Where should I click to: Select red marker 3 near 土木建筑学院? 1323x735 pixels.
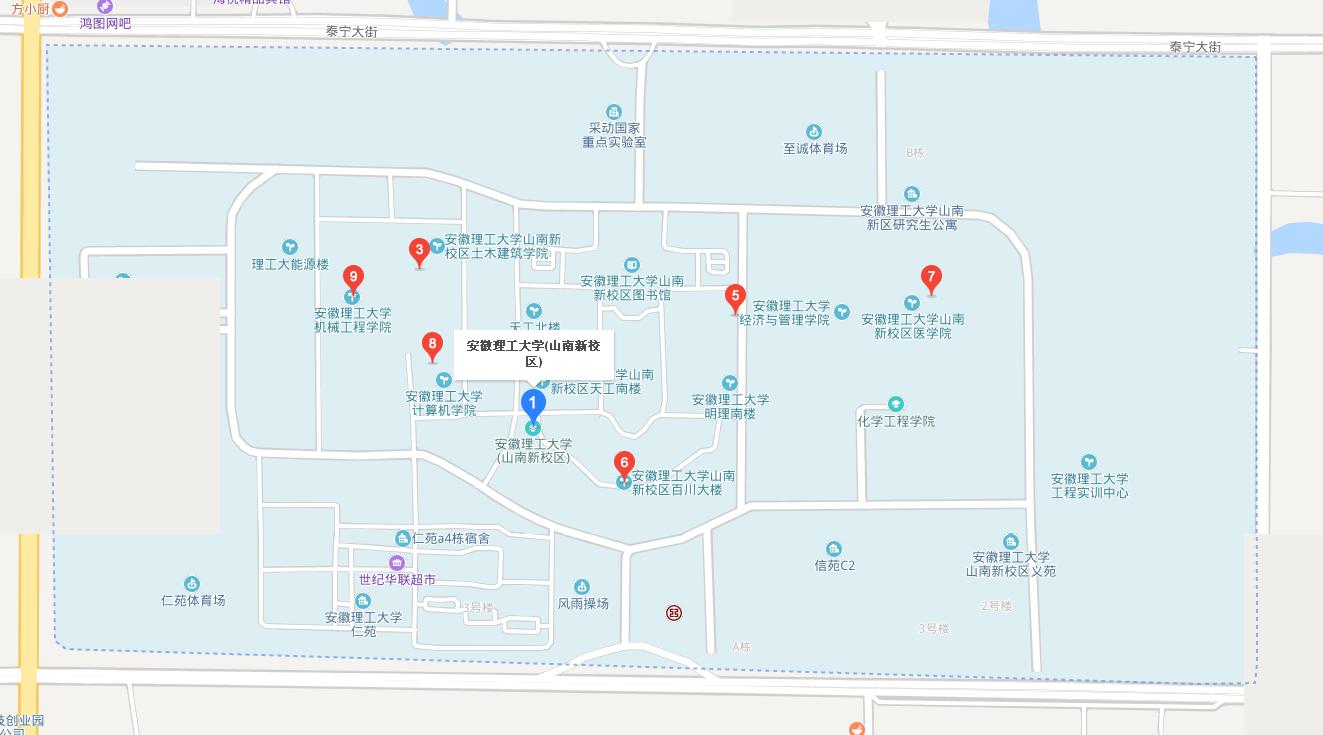420,251
